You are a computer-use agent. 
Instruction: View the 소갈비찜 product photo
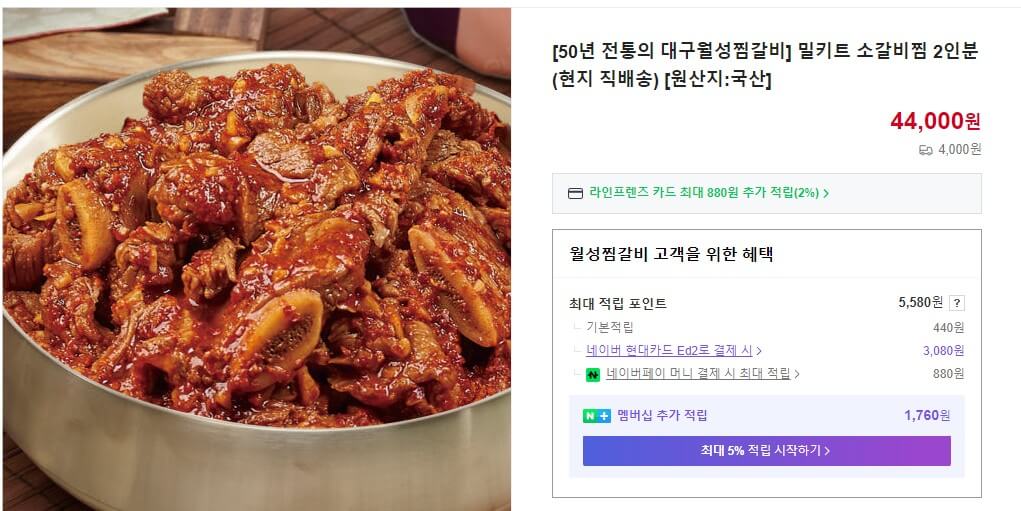[256, 255]
